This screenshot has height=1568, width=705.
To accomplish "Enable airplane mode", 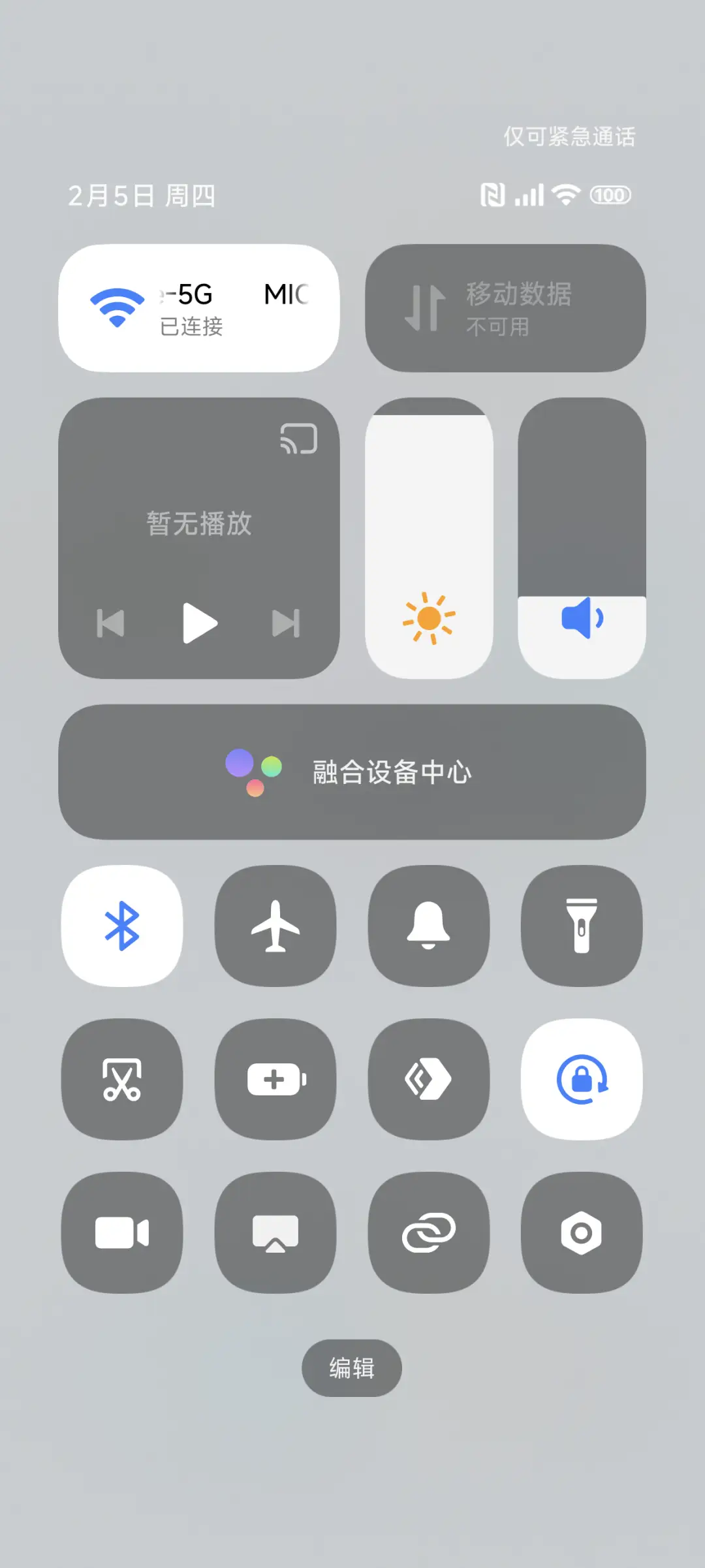I will tap(275, 924).
